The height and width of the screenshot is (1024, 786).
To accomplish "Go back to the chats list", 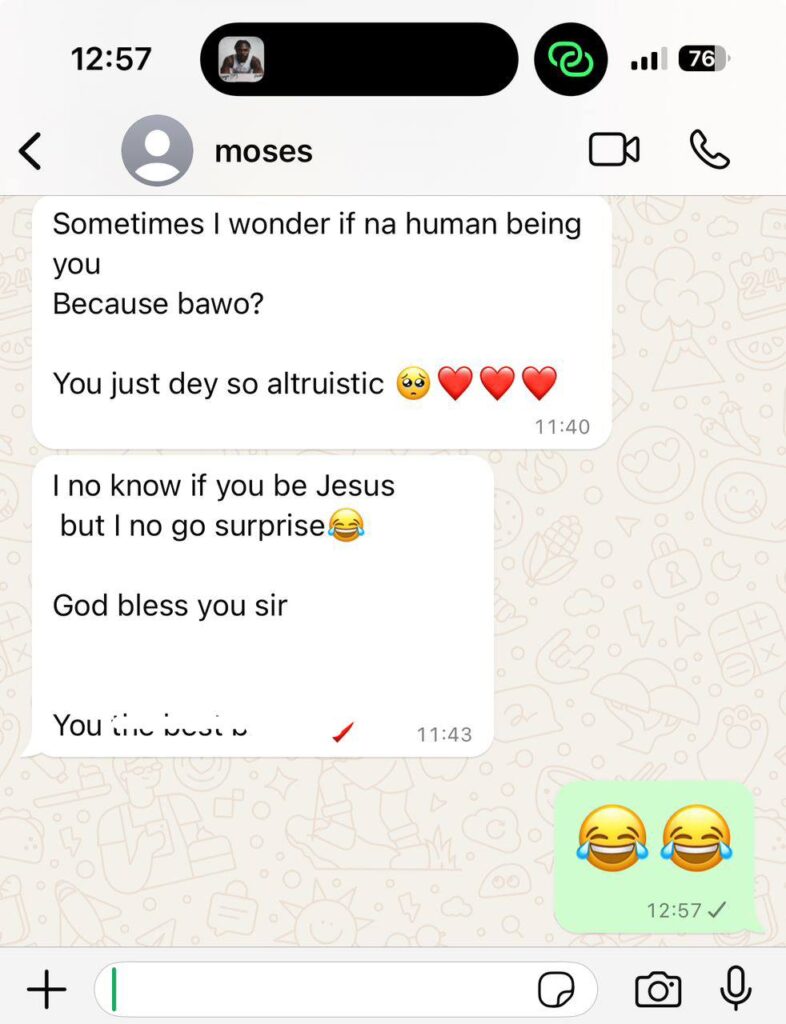I will [x=31, y=152].
